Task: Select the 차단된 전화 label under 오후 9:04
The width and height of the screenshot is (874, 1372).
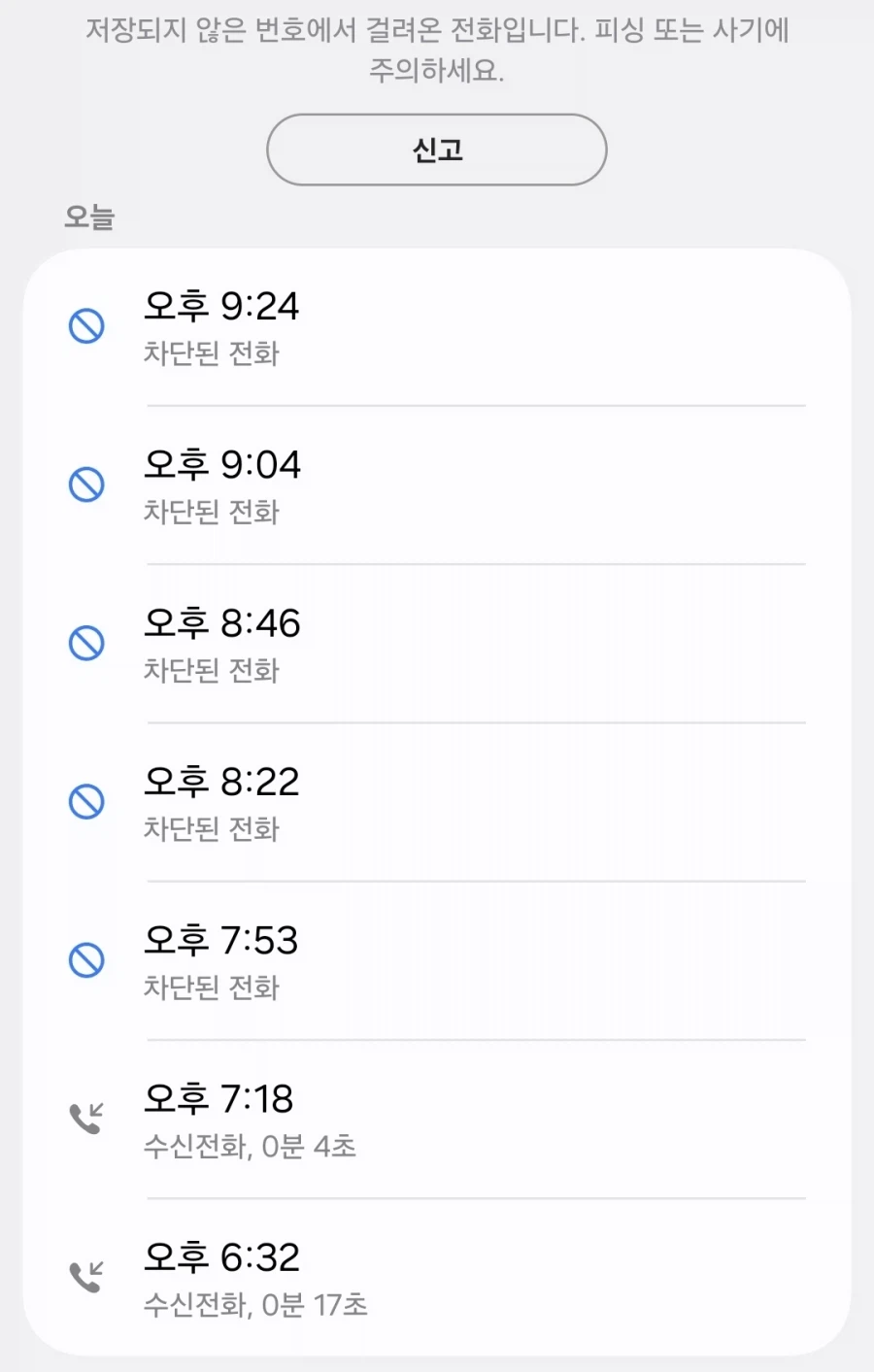Action: (212, 513)
